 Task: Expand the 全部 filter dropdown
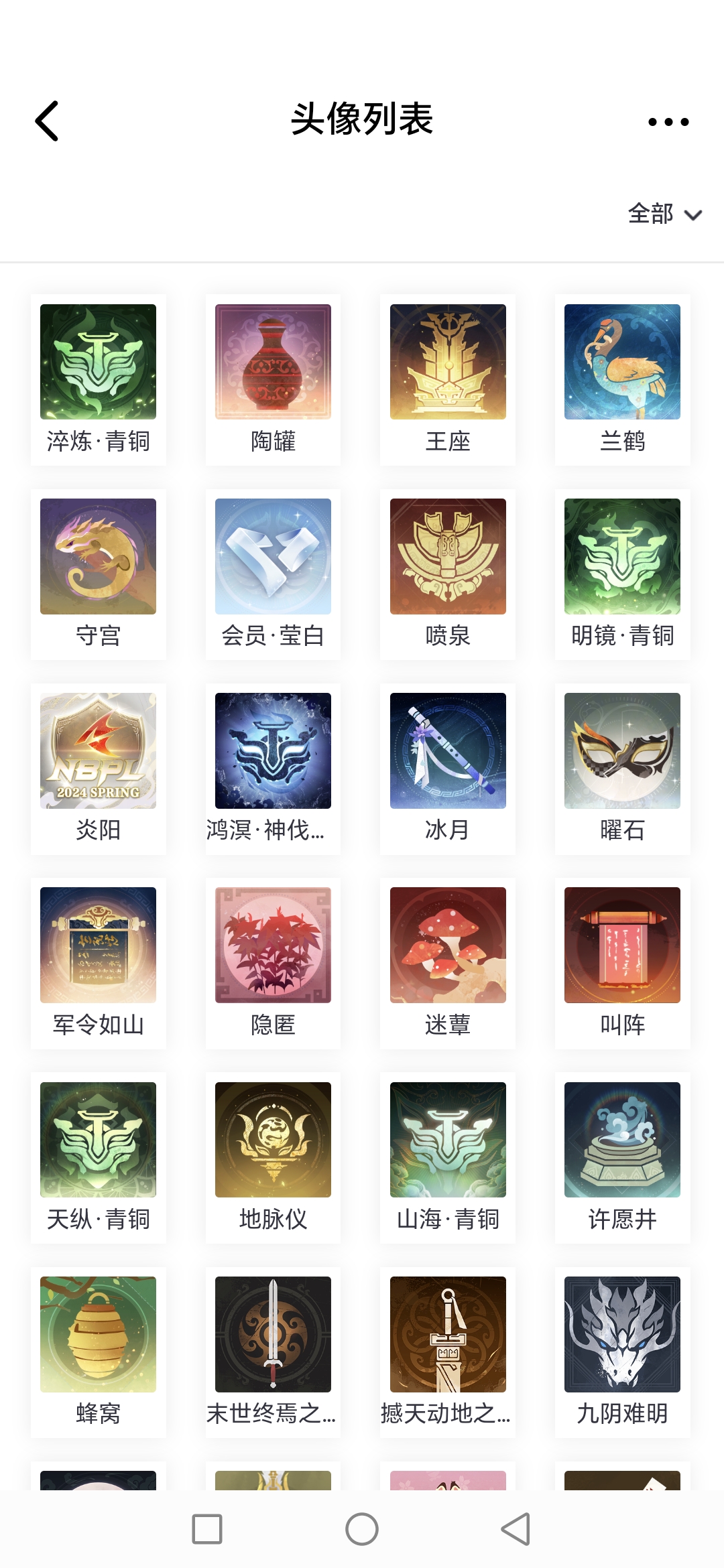click(664, 214)
